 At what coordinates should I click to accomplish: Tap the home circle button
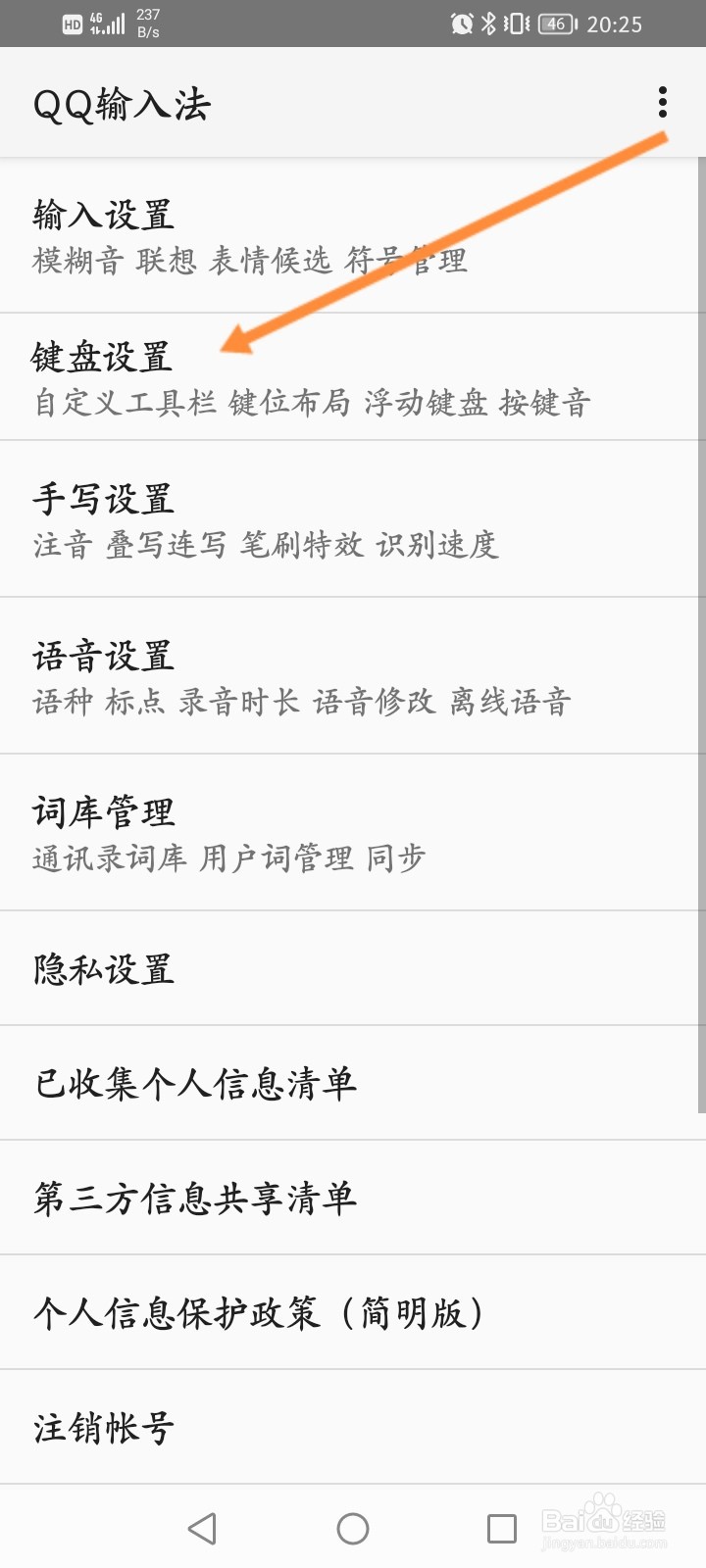(353, 1527)
